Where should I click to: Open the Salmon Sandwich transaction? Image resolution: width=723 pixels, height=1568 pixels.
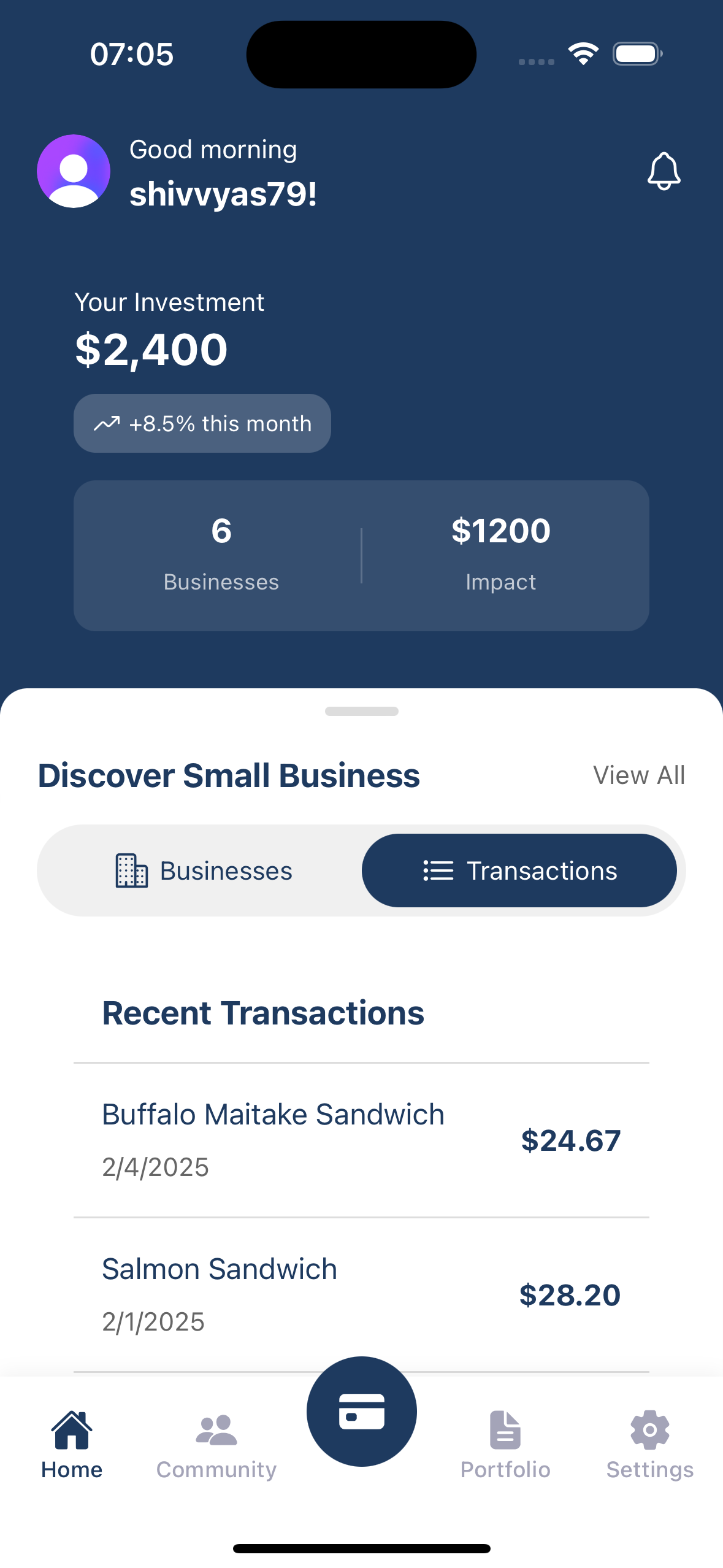[x=361, y=1295]
